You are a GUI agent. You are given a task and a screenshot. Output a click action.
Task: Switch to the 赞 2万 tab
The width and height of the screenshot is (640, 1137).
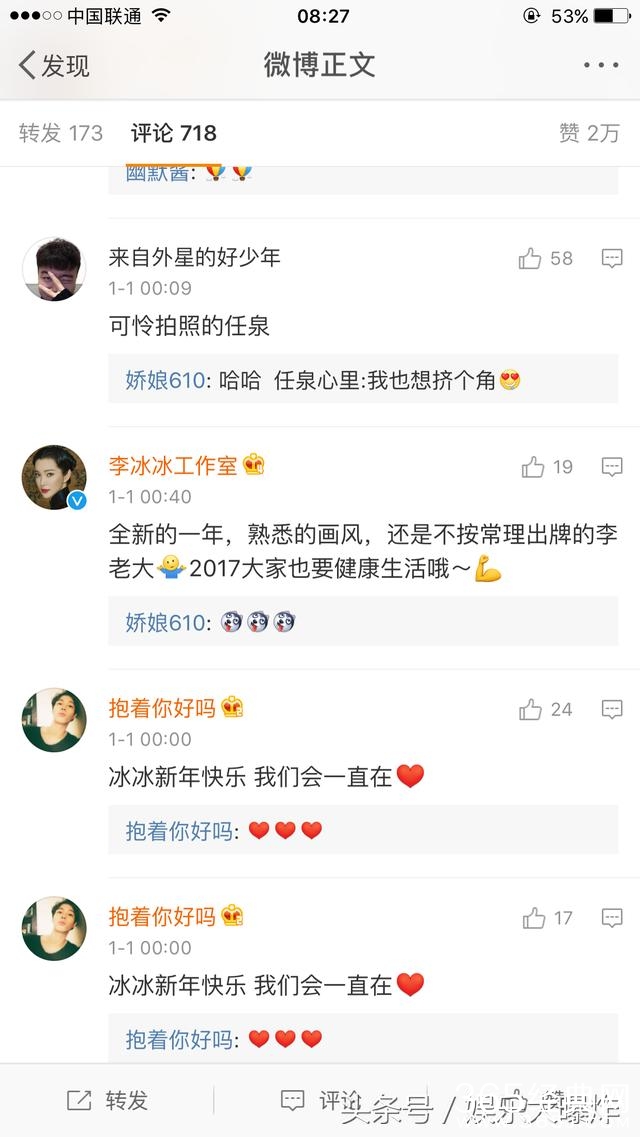pyautogui.click(x=589, y=133)
